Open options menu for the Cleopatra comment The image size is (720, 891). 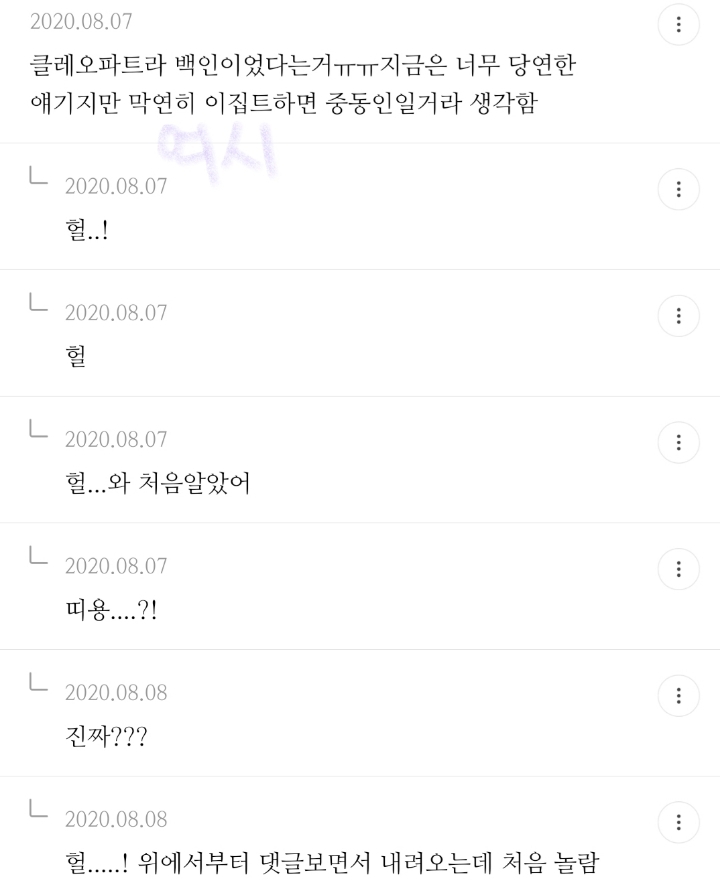point(679,24)
